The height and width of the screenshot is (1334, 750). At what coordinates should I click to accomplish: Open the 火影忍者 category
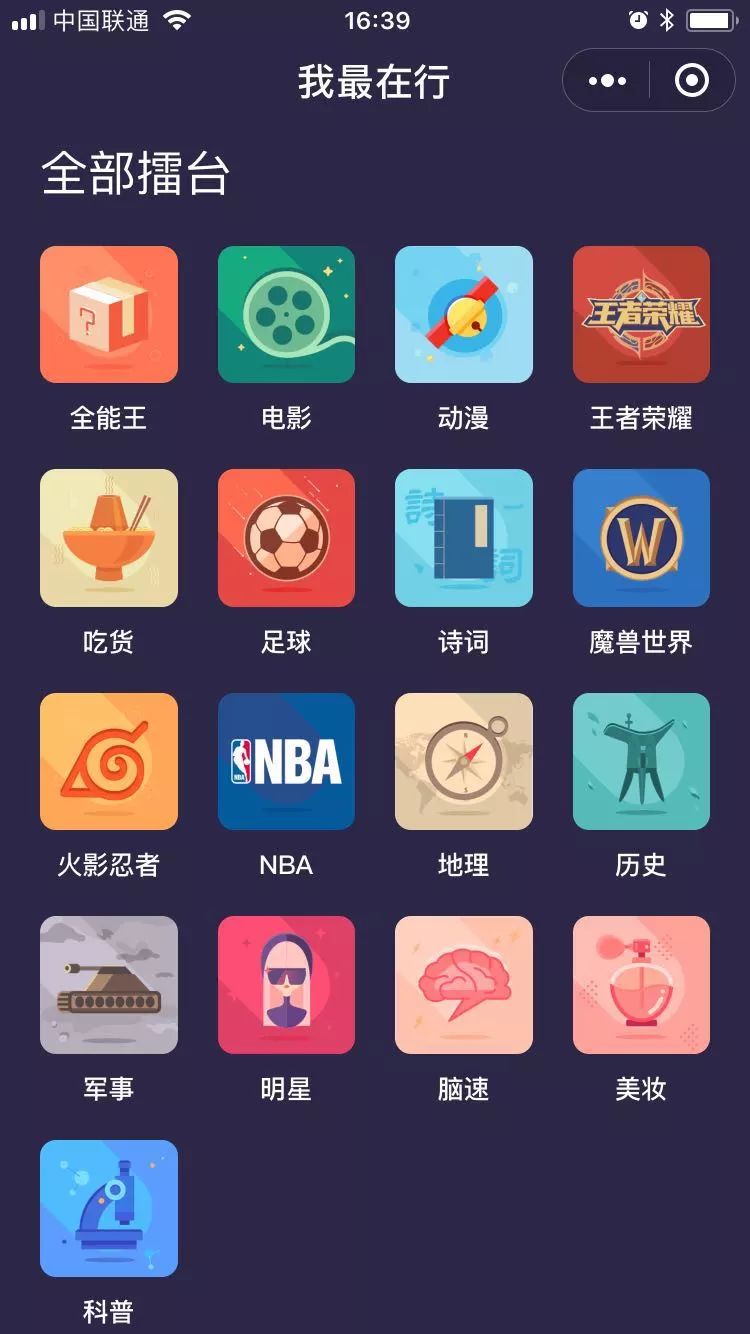[109, 762]
